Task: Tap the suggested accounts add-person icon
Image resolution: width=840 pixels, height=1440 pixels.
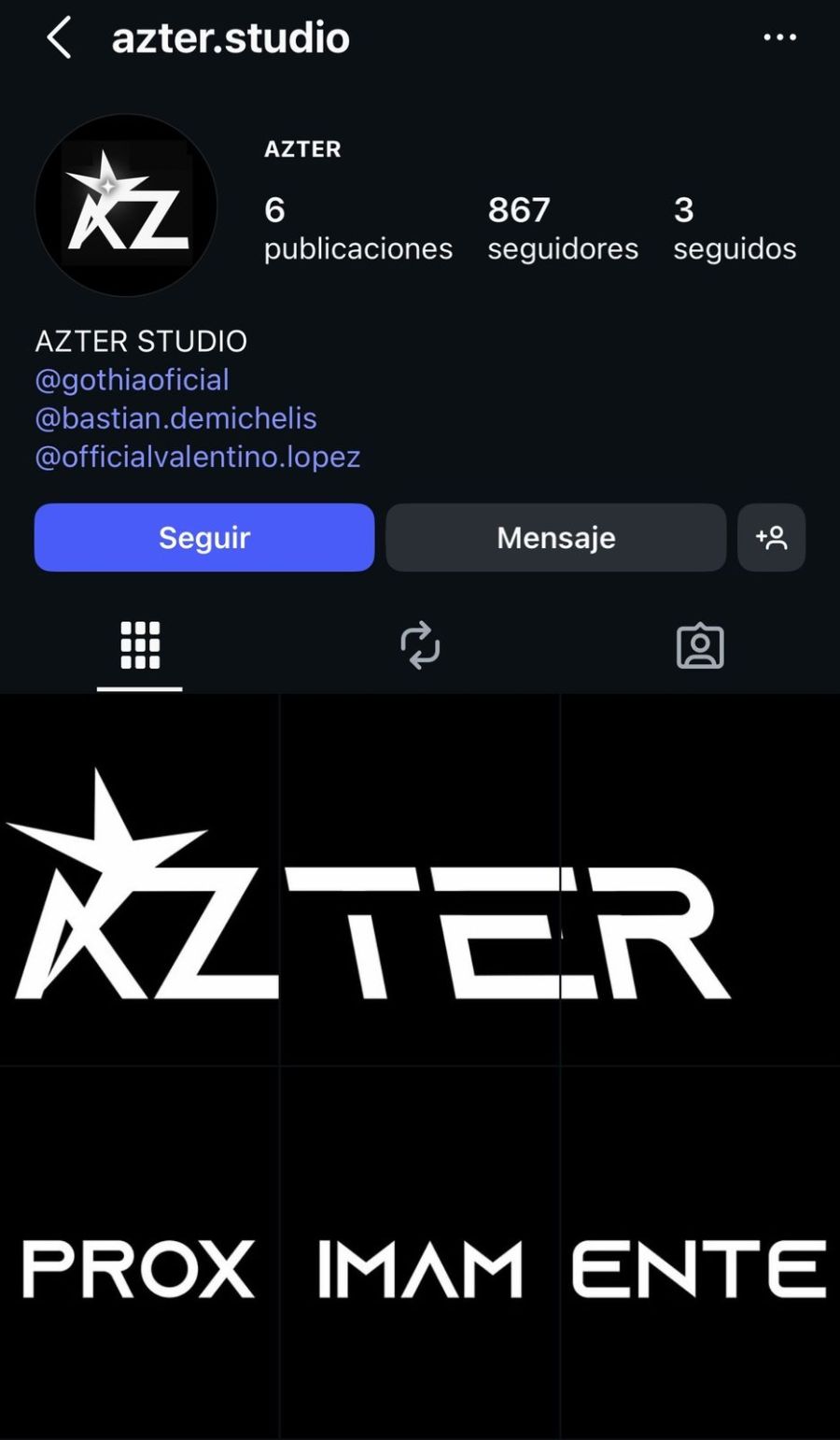Action: tap(771, 537)
